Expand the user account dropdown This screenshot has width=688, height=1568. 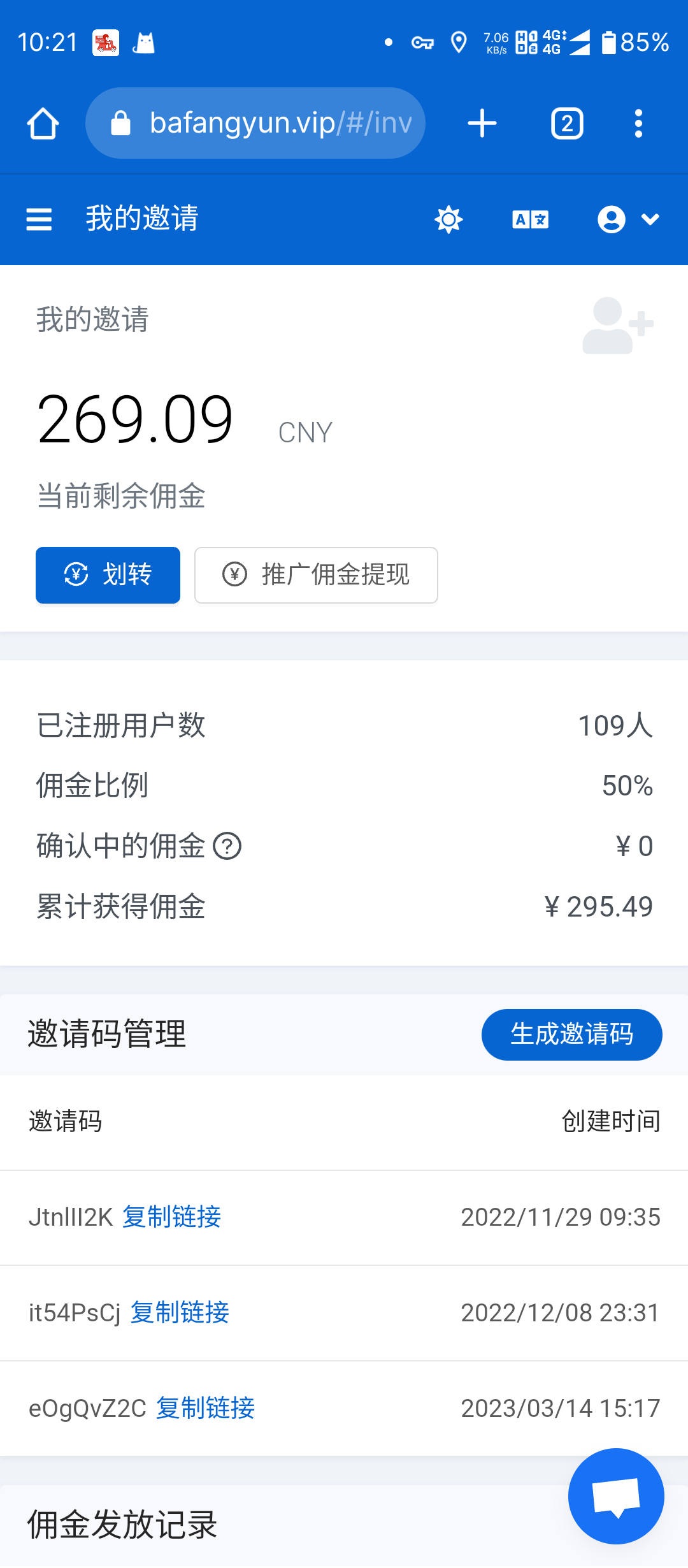pyautogui.click(x=628, y=219)
